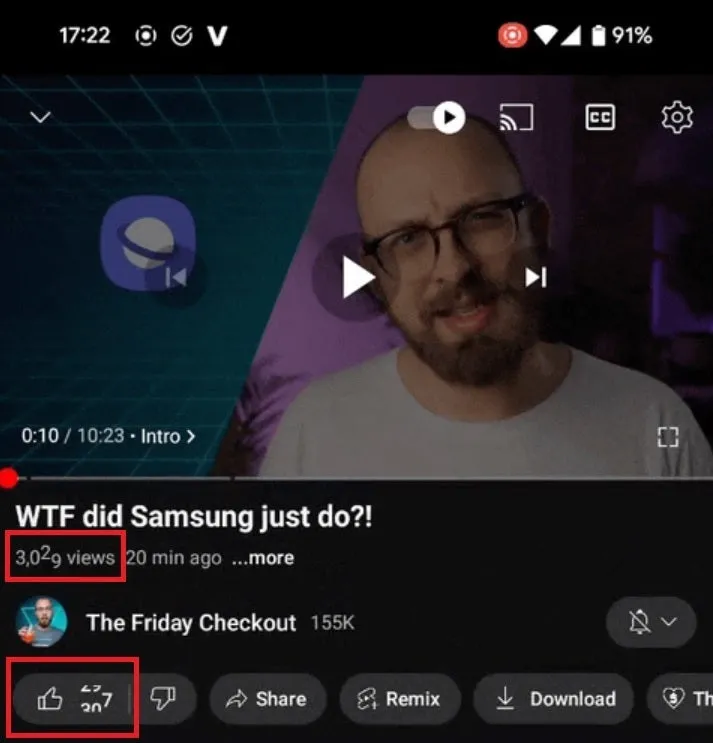Toggle the autoplay switch
This screenshot has width=713, height=743.
(x=438, y=119)
